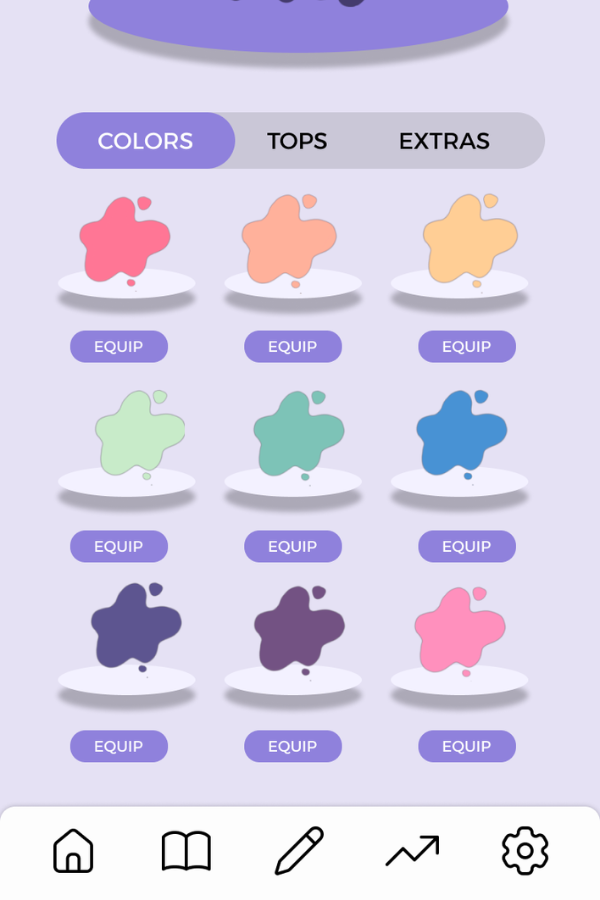Switch to the EXTRAS tab

pyautogui.click(x=444, y=141)
